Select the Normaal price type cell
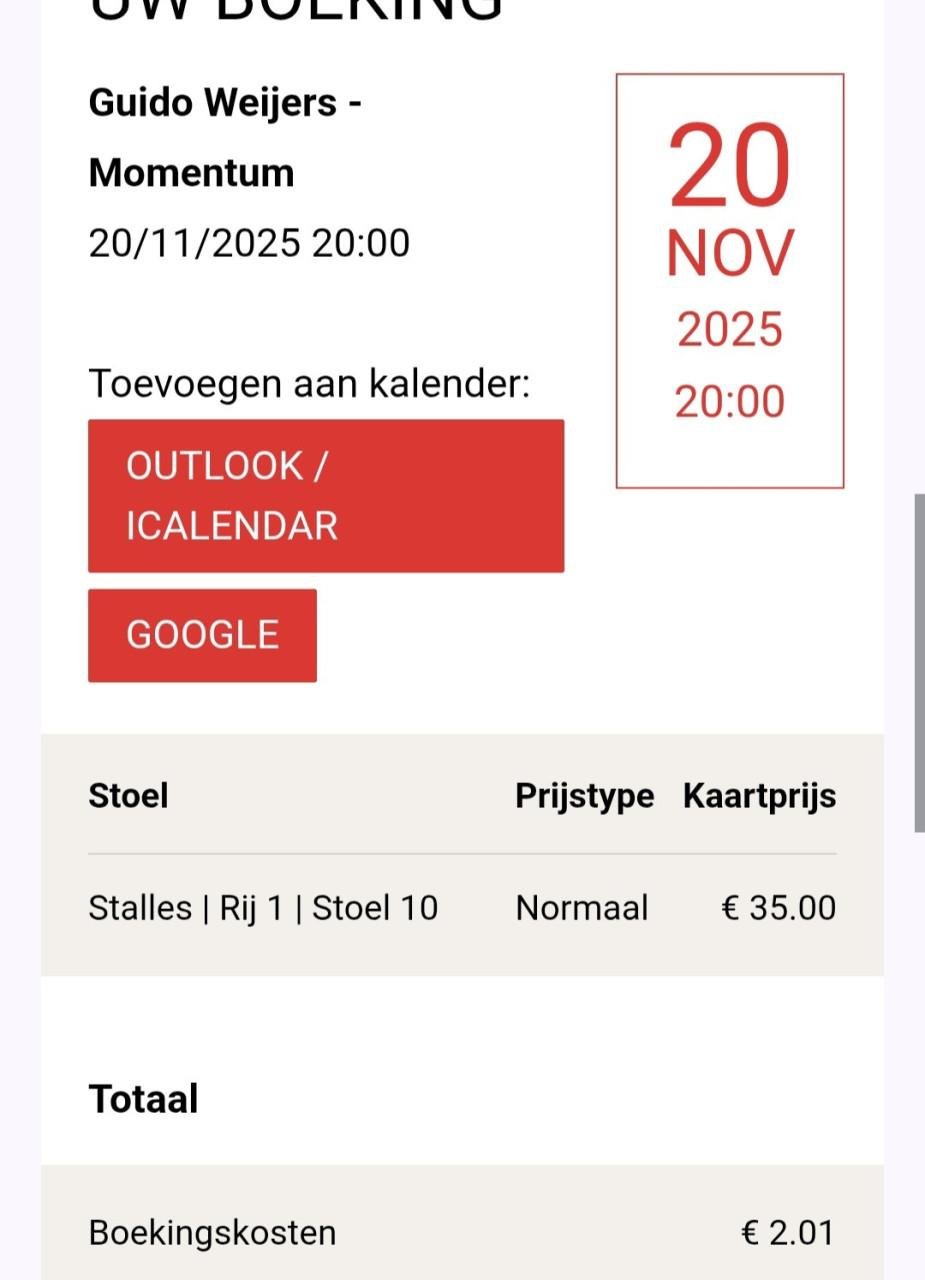Image resolution: width=925 pixels, height=1280 pixels. 582,908
